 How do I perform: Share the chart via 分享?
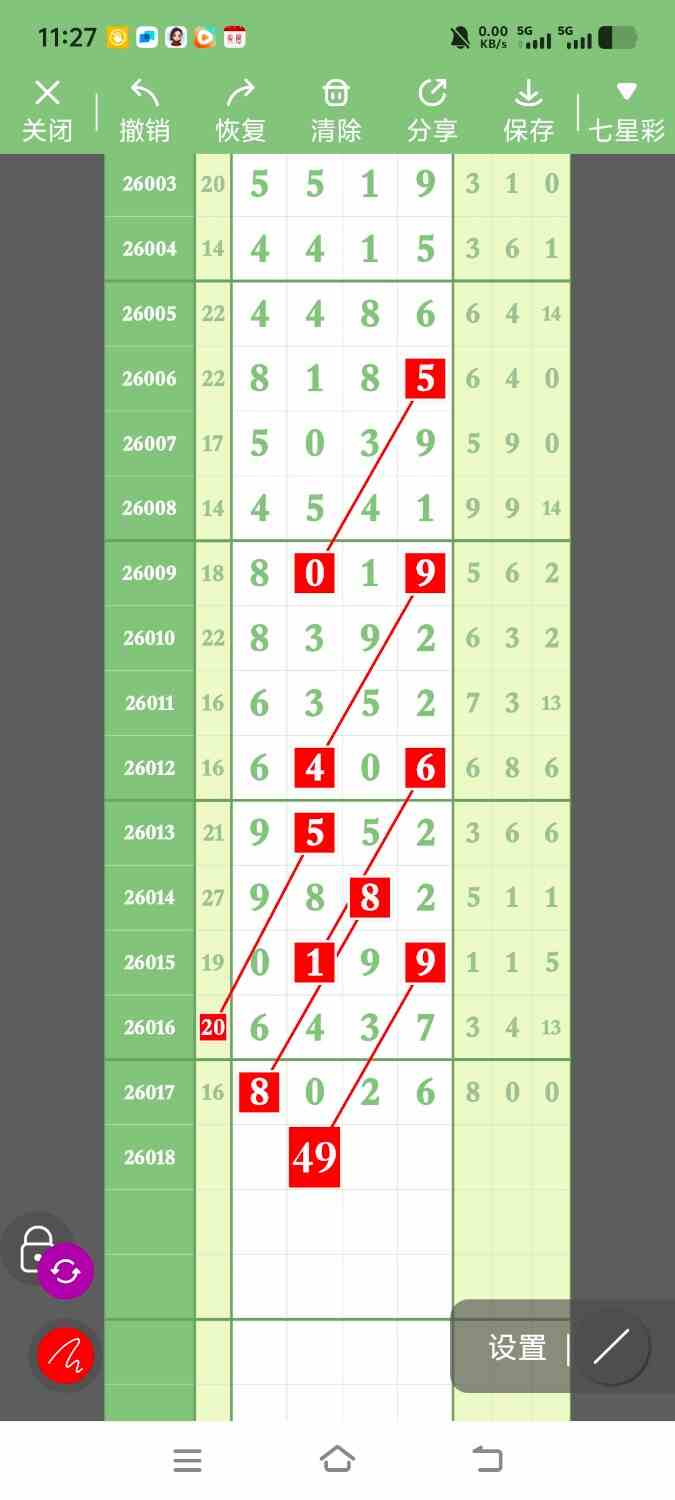[432, 111]
